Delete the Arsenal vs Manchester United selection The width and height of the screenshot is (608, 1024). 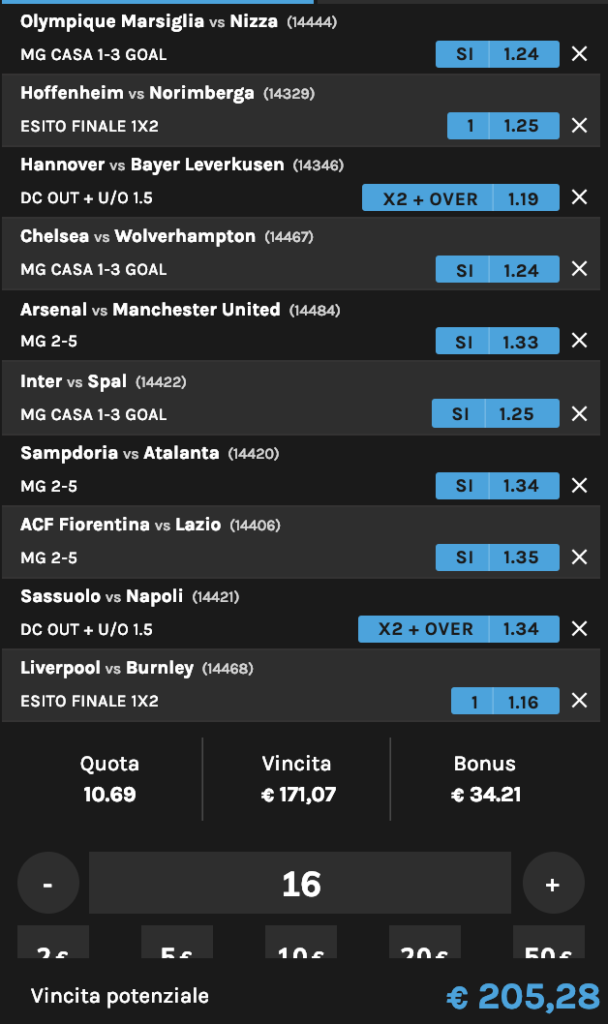(579, 341)
